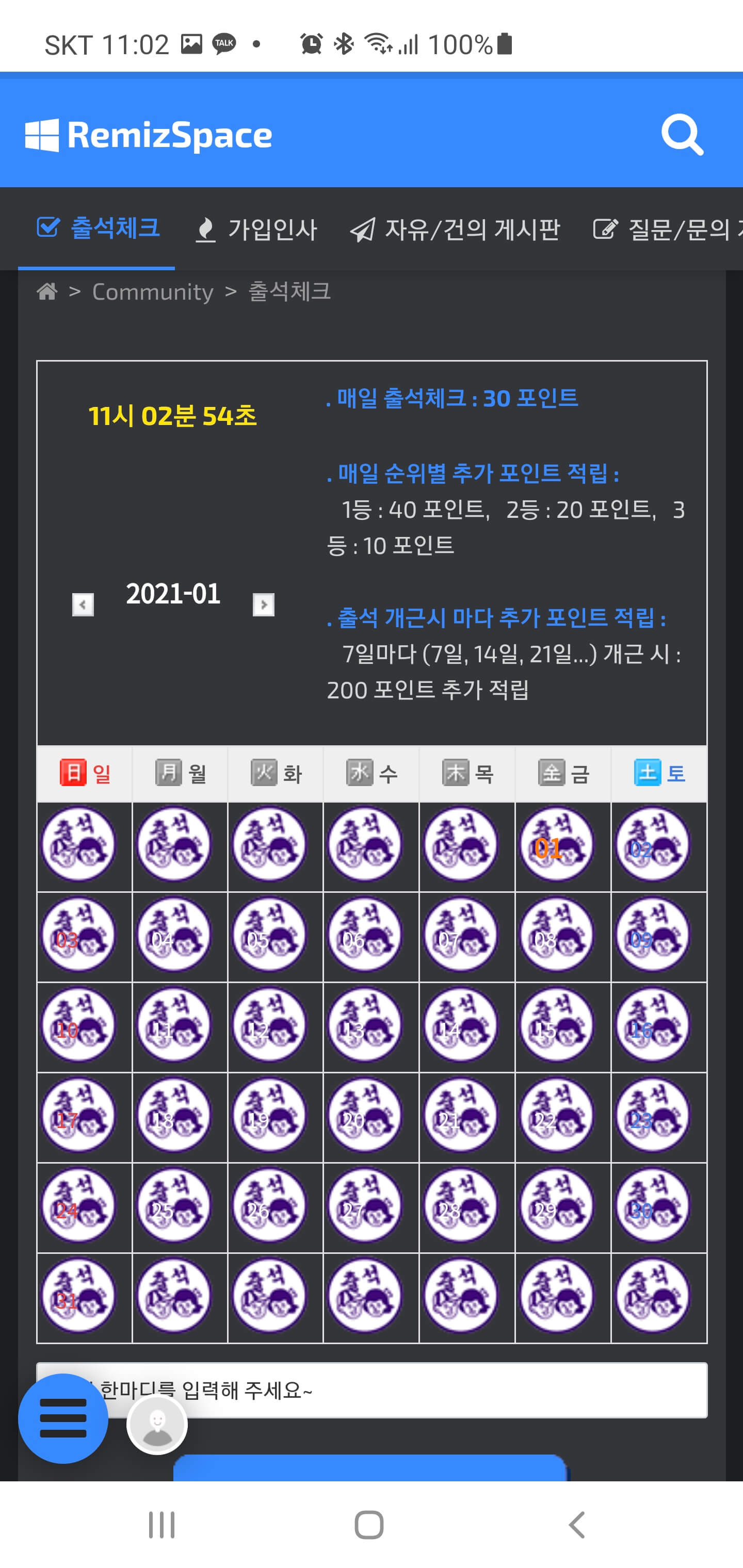
Task: Go to the previous month arrow
Action: 83,605
